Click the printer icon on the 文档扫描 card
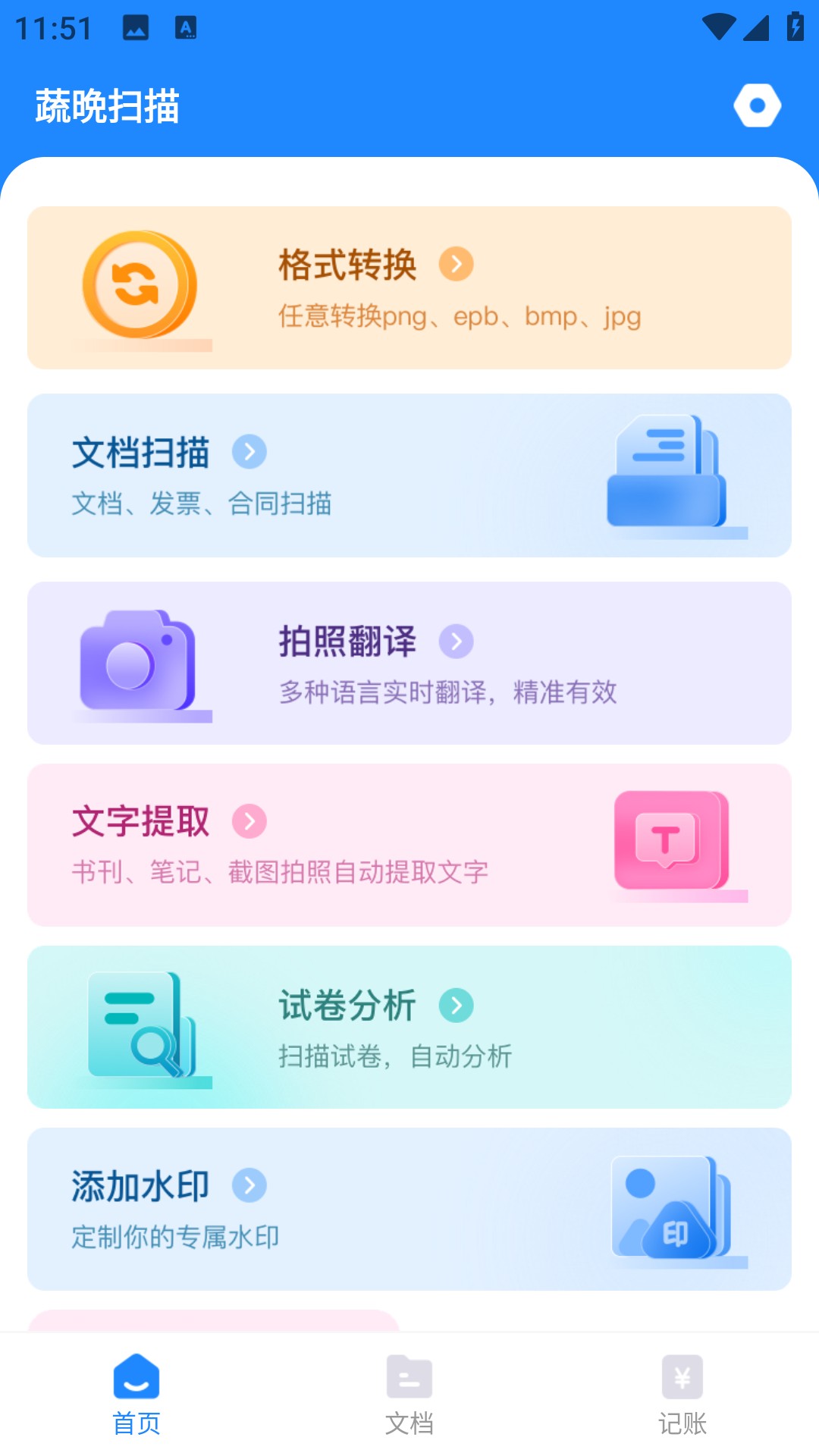Image resolution: width=819 pixels, height=1456 pixels. click(667, 470)
